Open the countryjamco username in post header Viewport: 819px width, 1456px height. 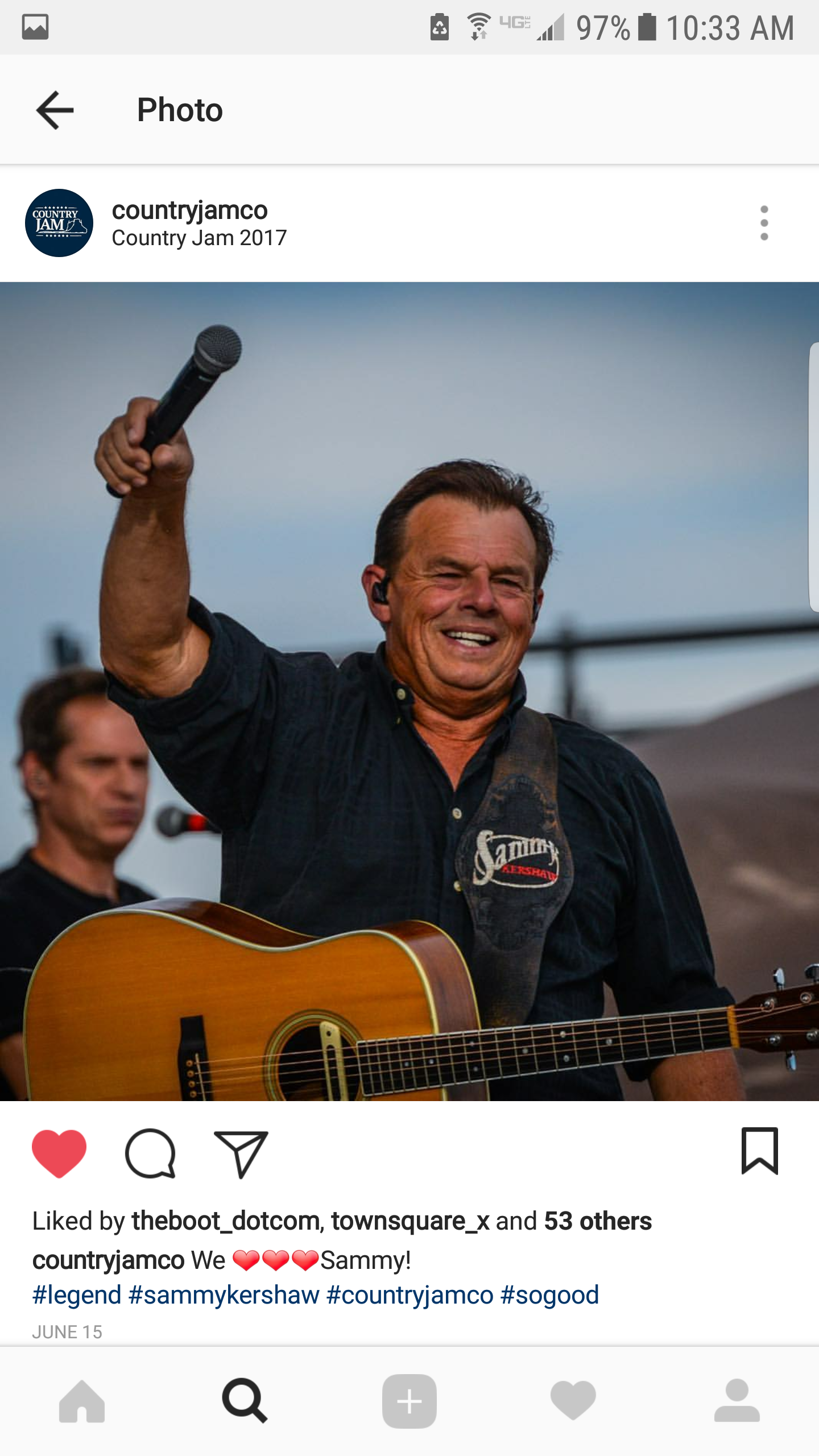(189, 210)
